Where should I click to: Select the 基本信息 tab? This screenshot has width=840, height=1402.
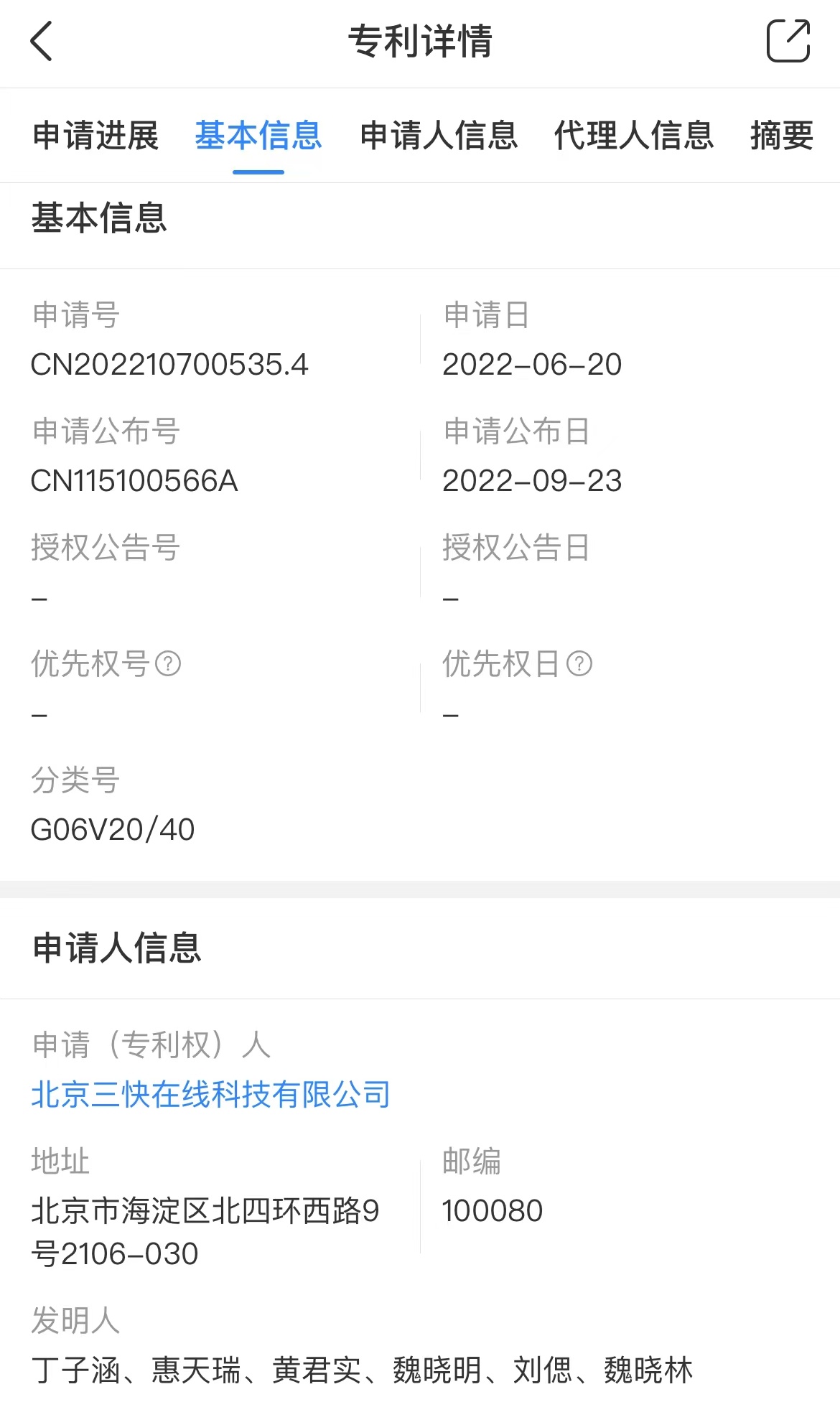[258, 136]
